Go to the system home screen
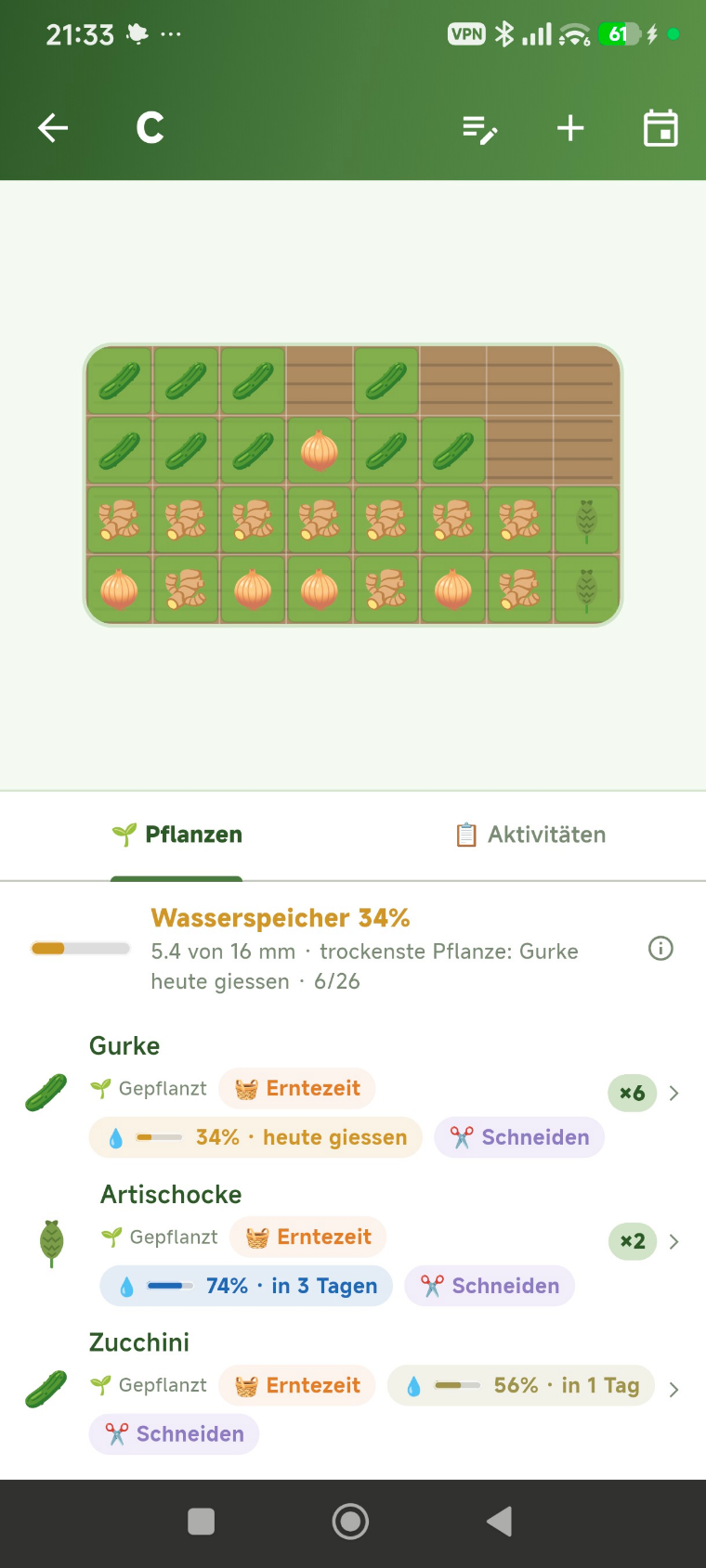Screen dimensions: 706x1568 pyautogui.click(x=350, y=1522)
